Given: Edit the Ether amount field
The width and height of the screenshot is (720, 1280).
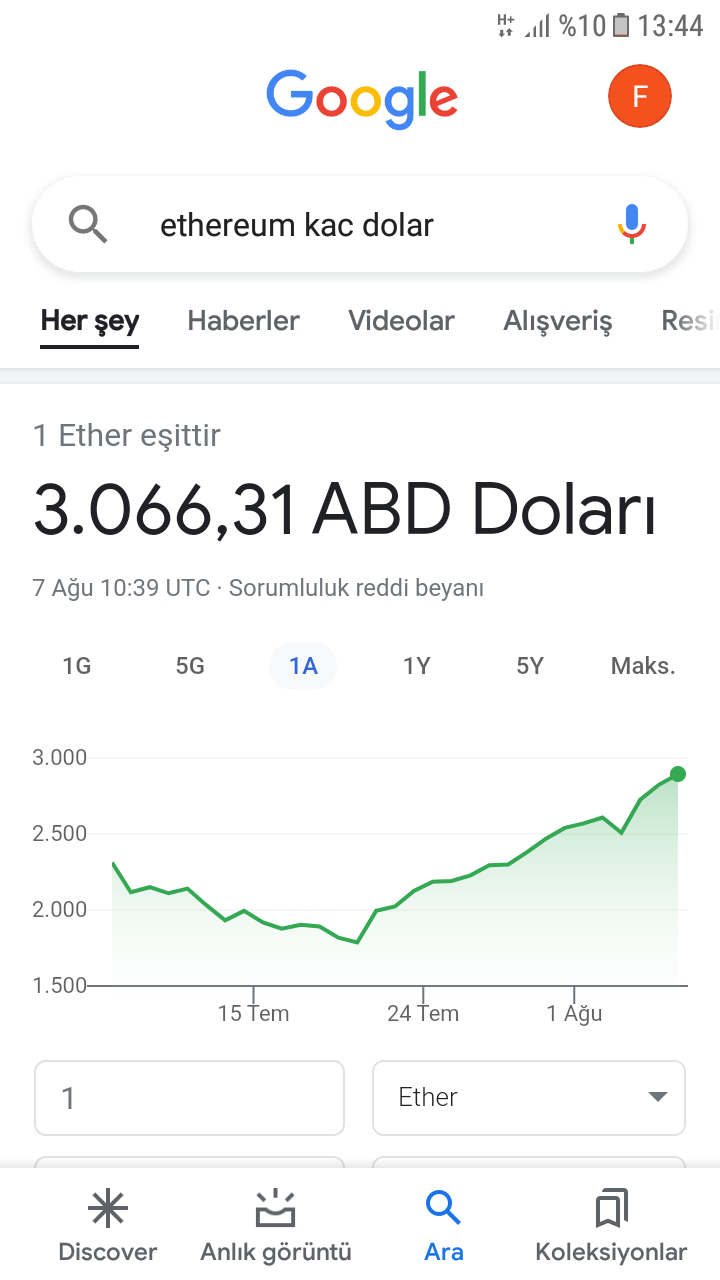Looking at the screenshot, I should tap(190, 1098).
